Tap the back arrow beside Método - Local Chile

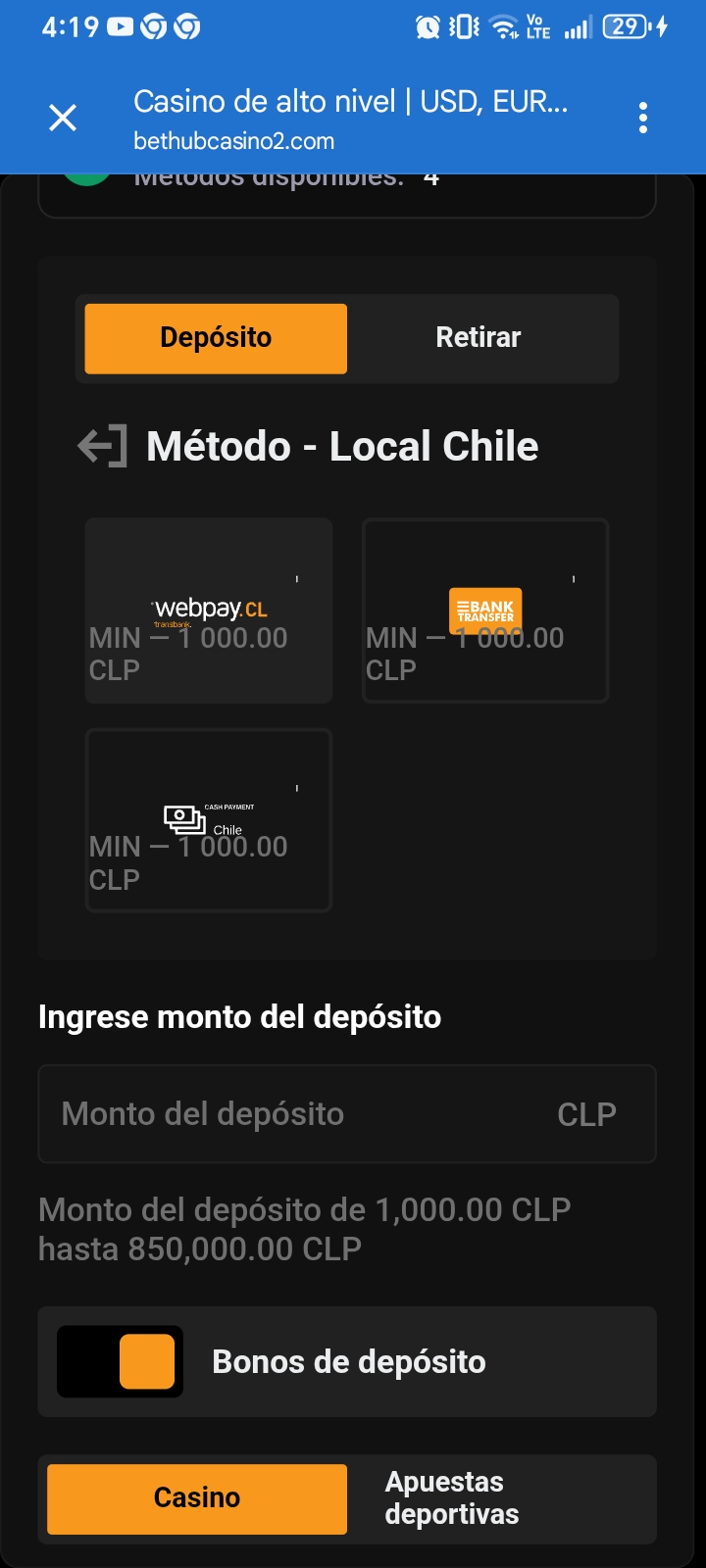tap(102, 445)
